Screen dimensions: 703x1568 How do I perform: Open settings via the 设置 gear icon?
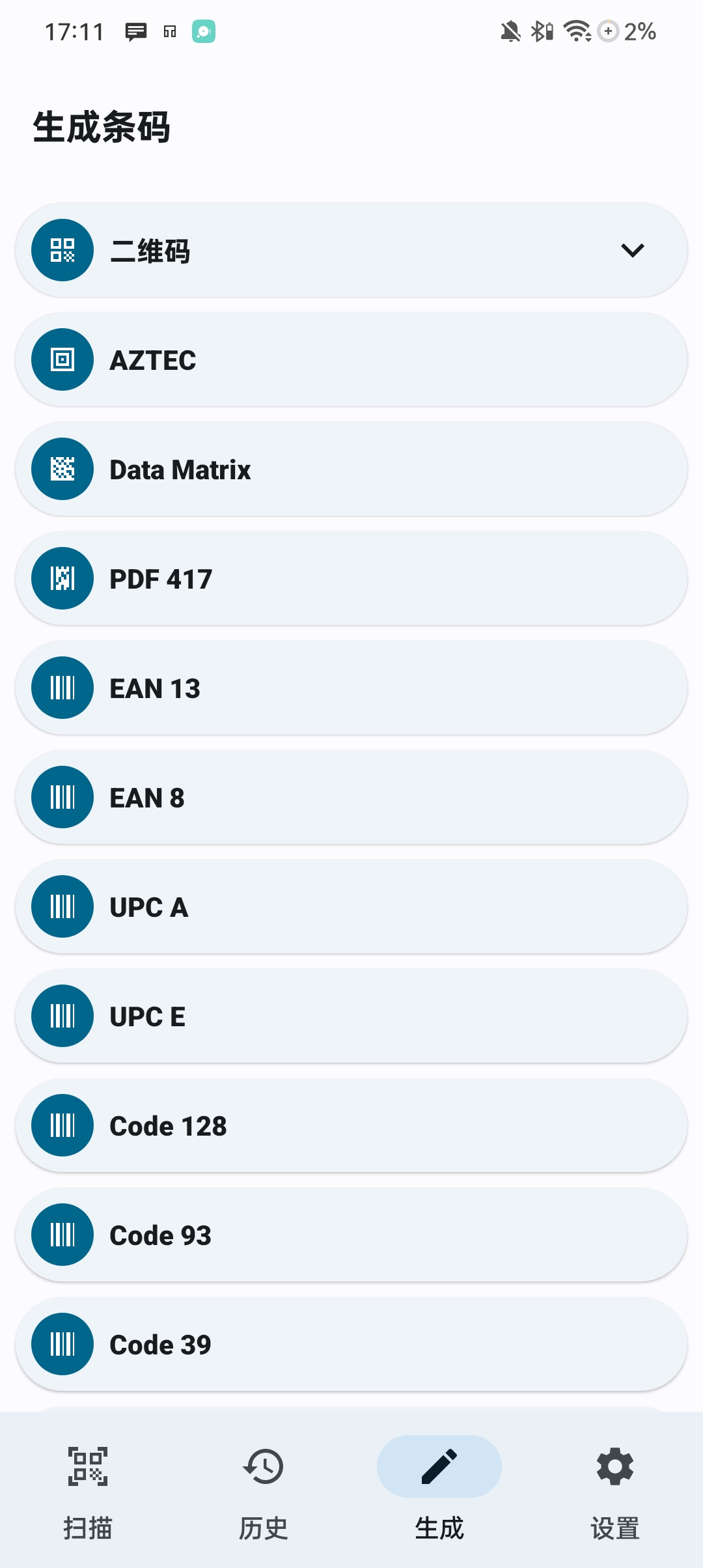(x=614, y=1467)
